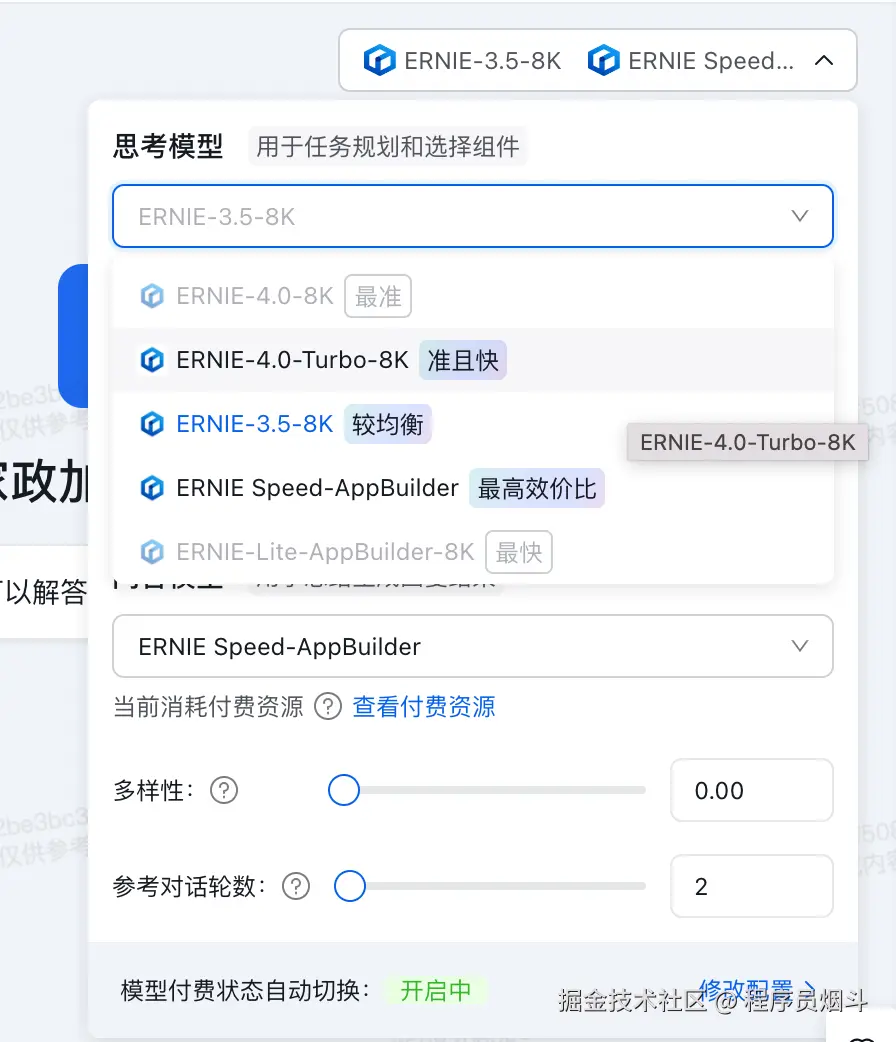Choose the ERNIE-3.5-8K option
The width and height of the screenshot is (896, 1042).
[254, 424]
